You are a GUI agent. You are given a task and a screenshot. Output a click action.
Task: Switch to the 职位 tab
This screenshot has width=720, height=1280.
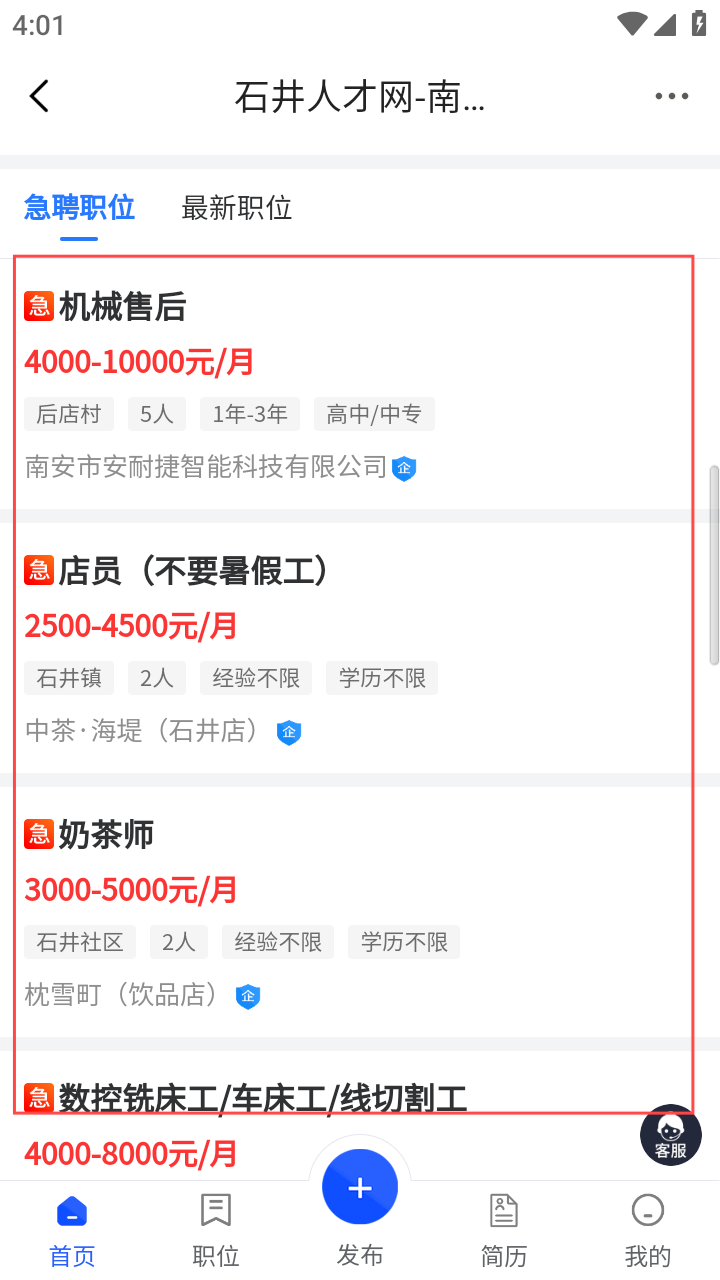pos(216,1229)
